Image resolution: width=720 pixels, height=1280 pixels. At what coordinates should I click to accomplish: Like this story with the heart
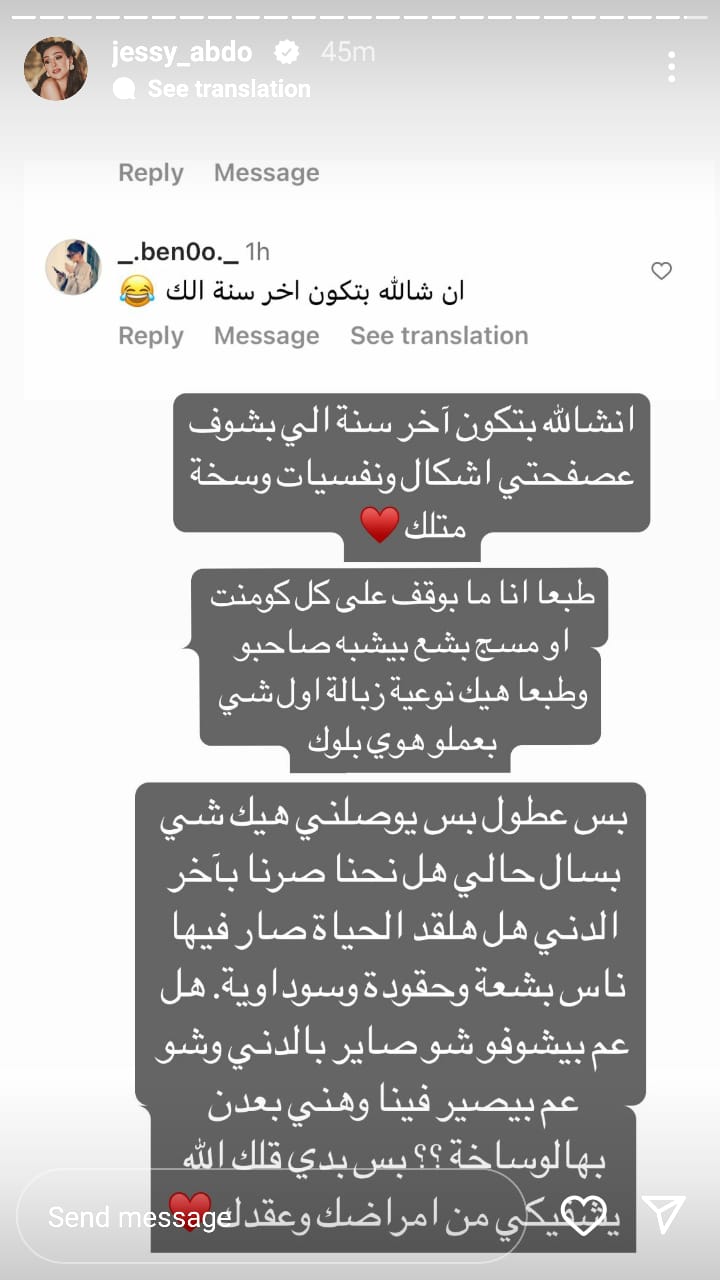click(584, 1216)
